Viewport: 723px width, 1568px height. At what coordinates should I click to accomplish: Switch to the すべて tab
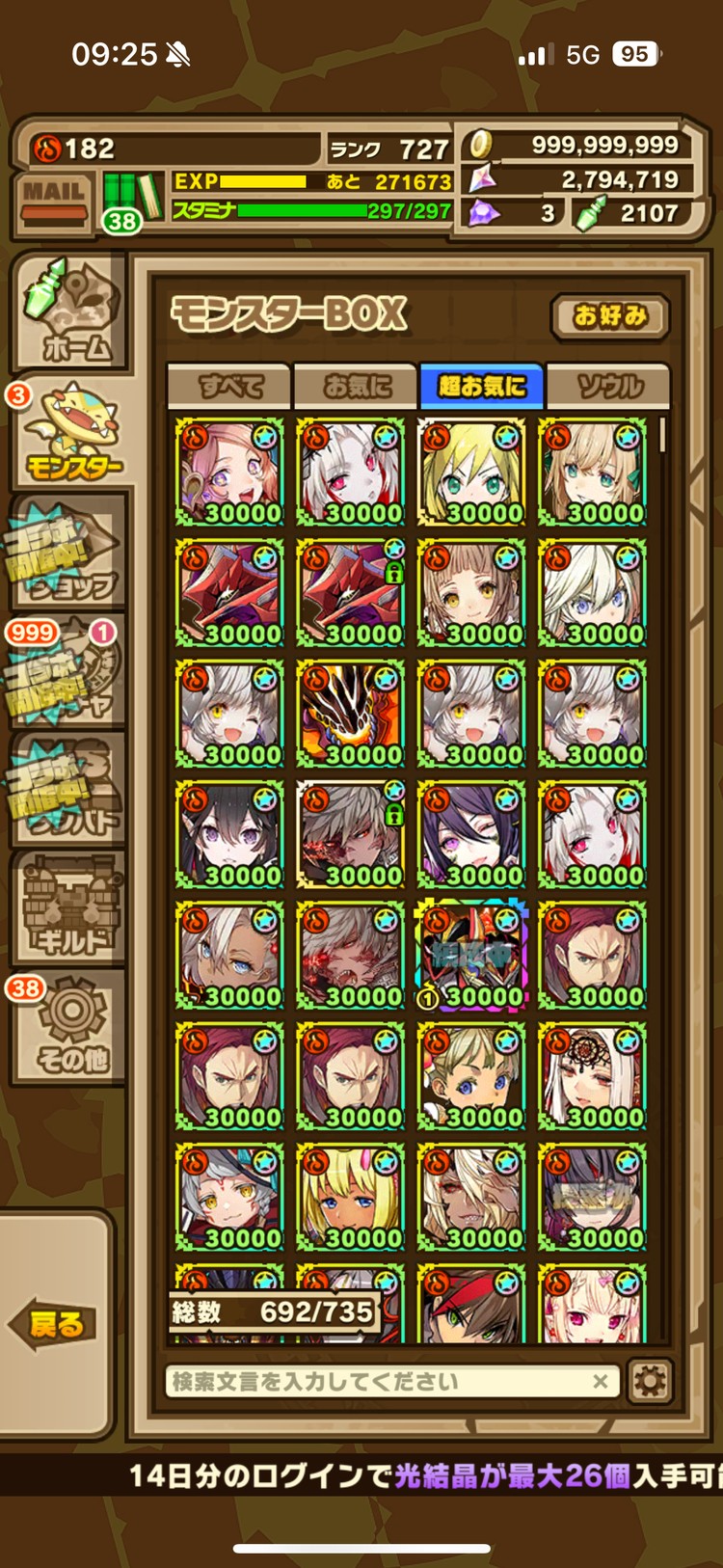(x=230, y=387)
